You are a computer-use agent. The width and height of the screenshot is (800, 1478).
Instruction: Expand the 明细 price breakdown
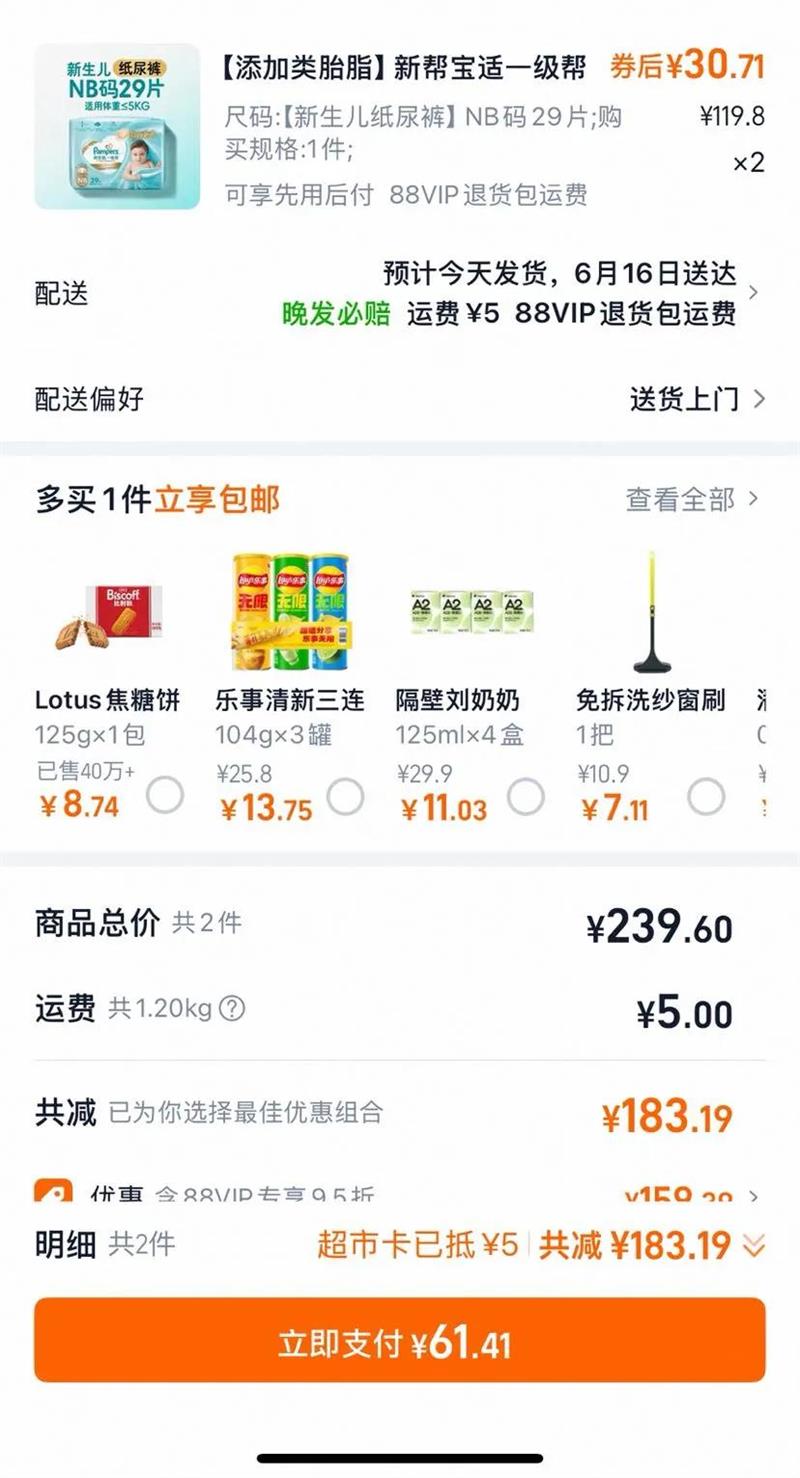[753, 1245]
